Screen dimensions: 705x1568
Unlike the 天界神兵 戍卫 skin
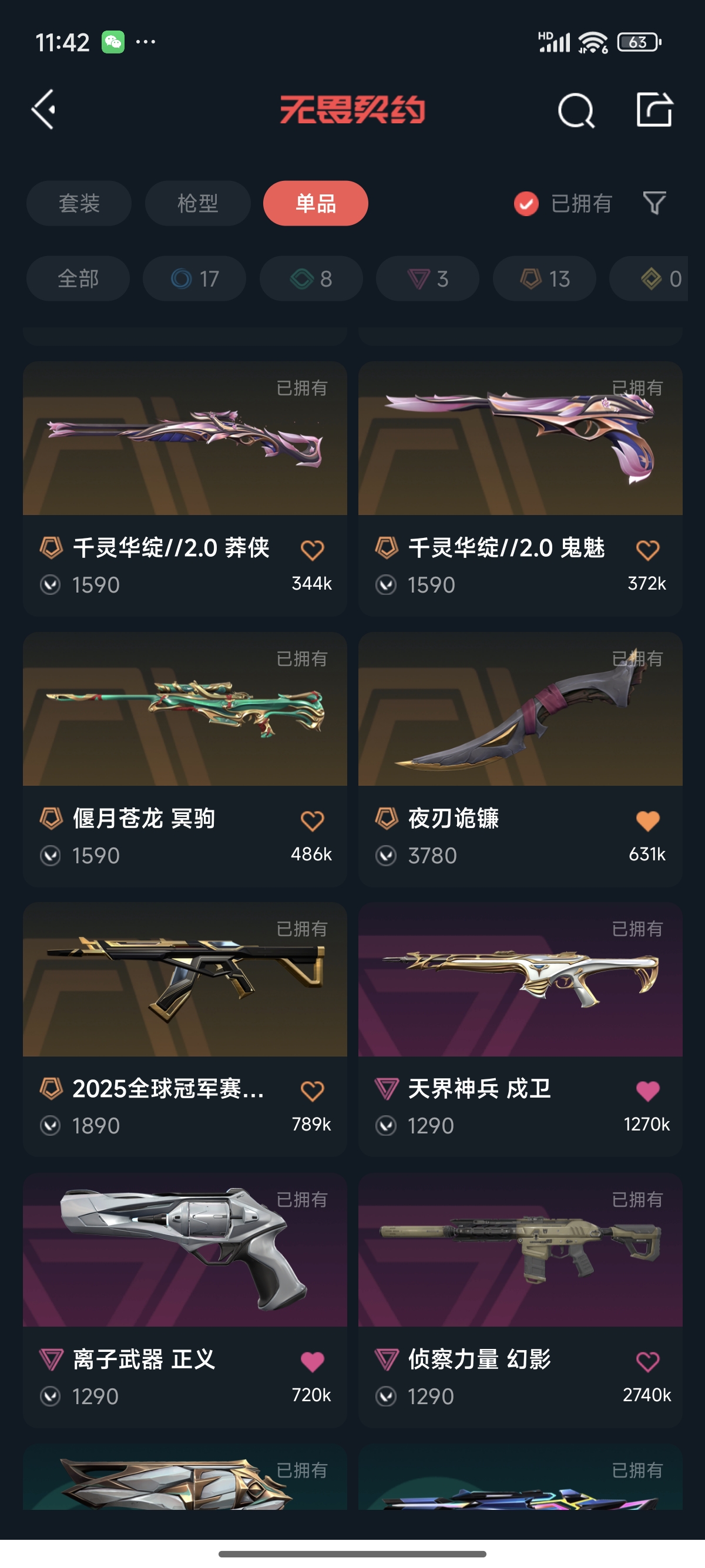648,1091
